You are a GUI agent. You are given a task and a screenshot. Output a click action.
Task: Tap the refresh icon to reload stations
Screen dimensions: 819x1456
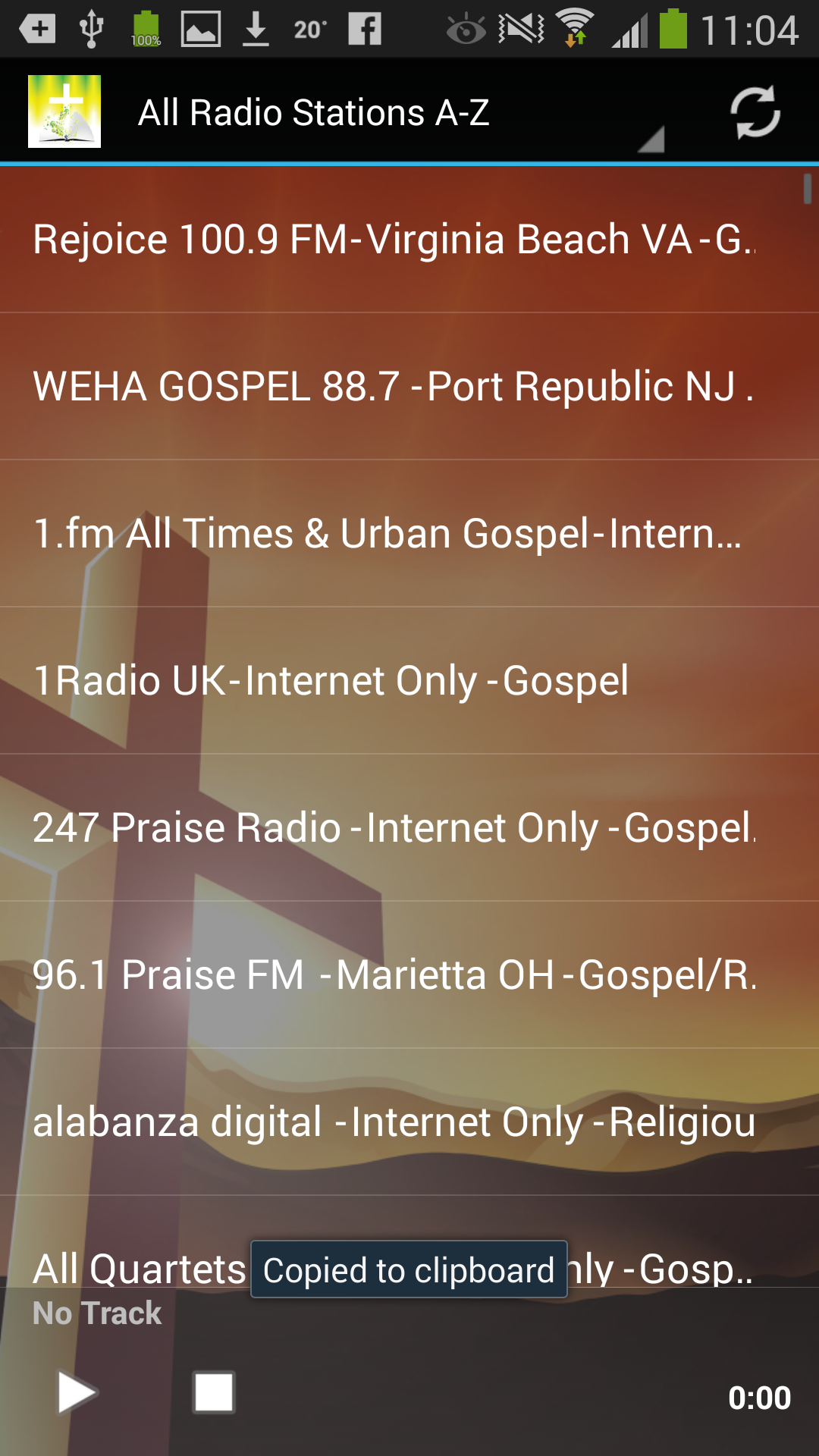(756, 112)
